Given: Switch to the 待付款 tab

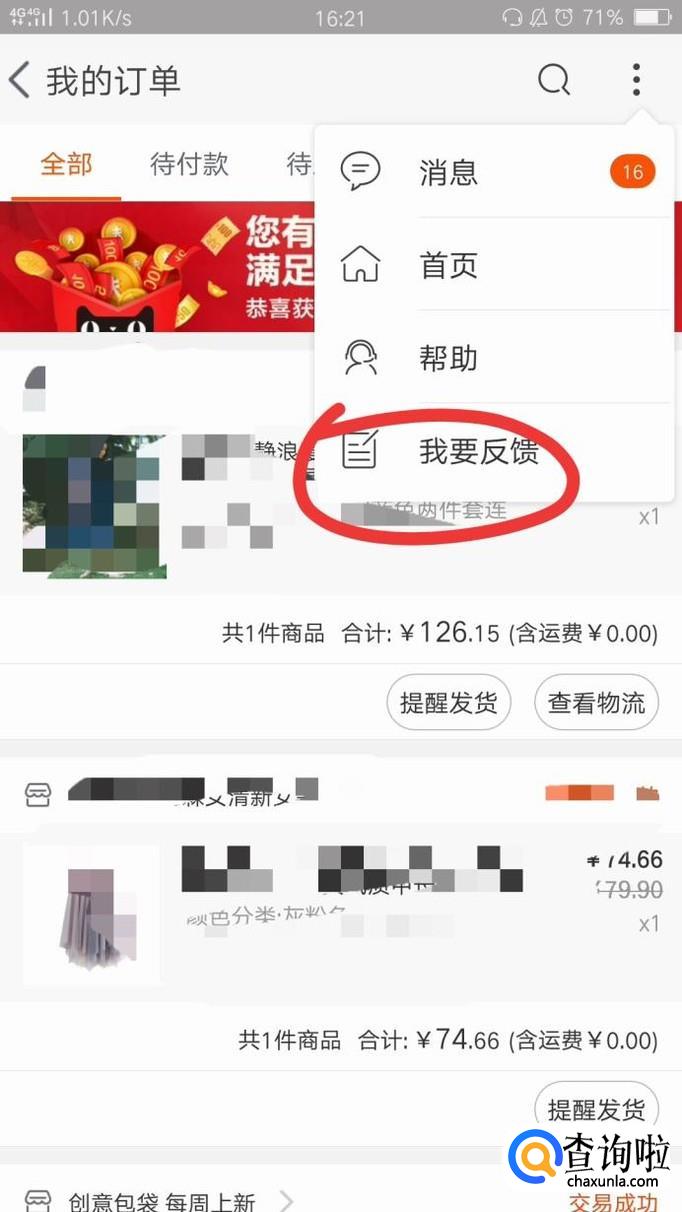Looking at the screenshot, I should (189, 164).
